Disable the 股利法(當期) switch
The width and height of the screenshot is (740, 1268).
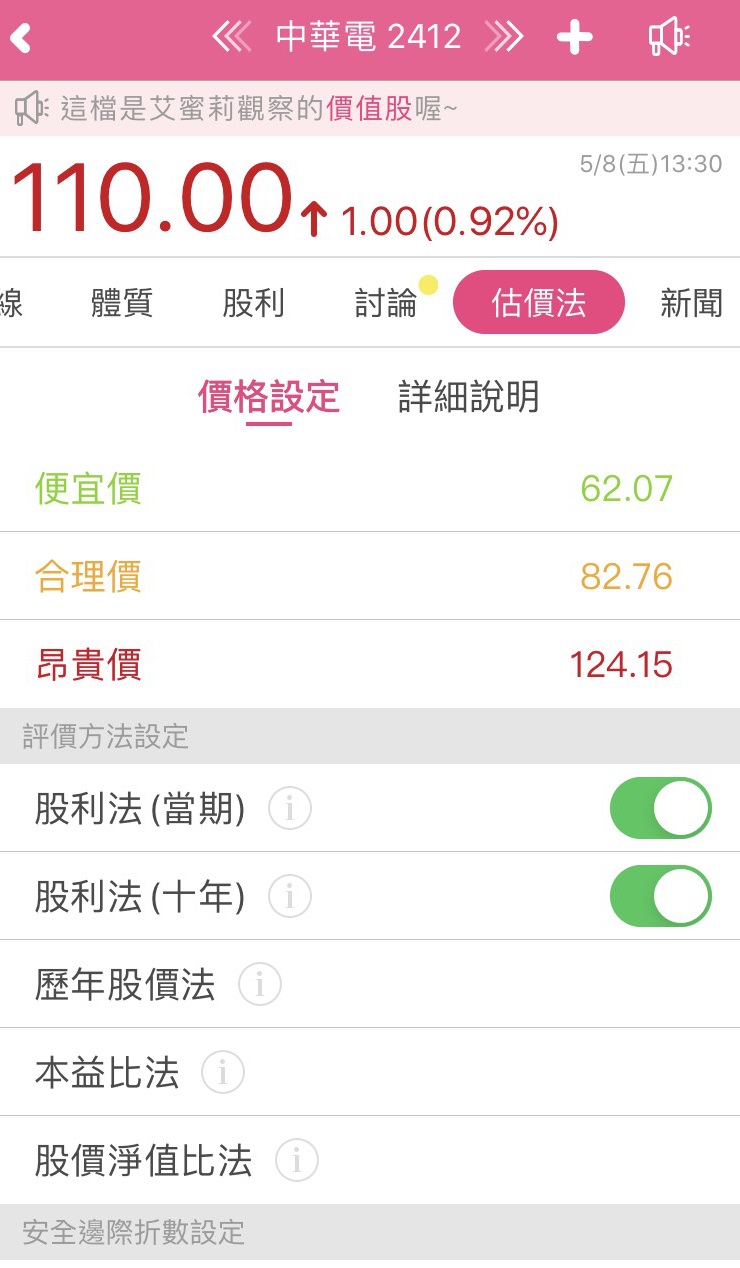coord(660,809)
